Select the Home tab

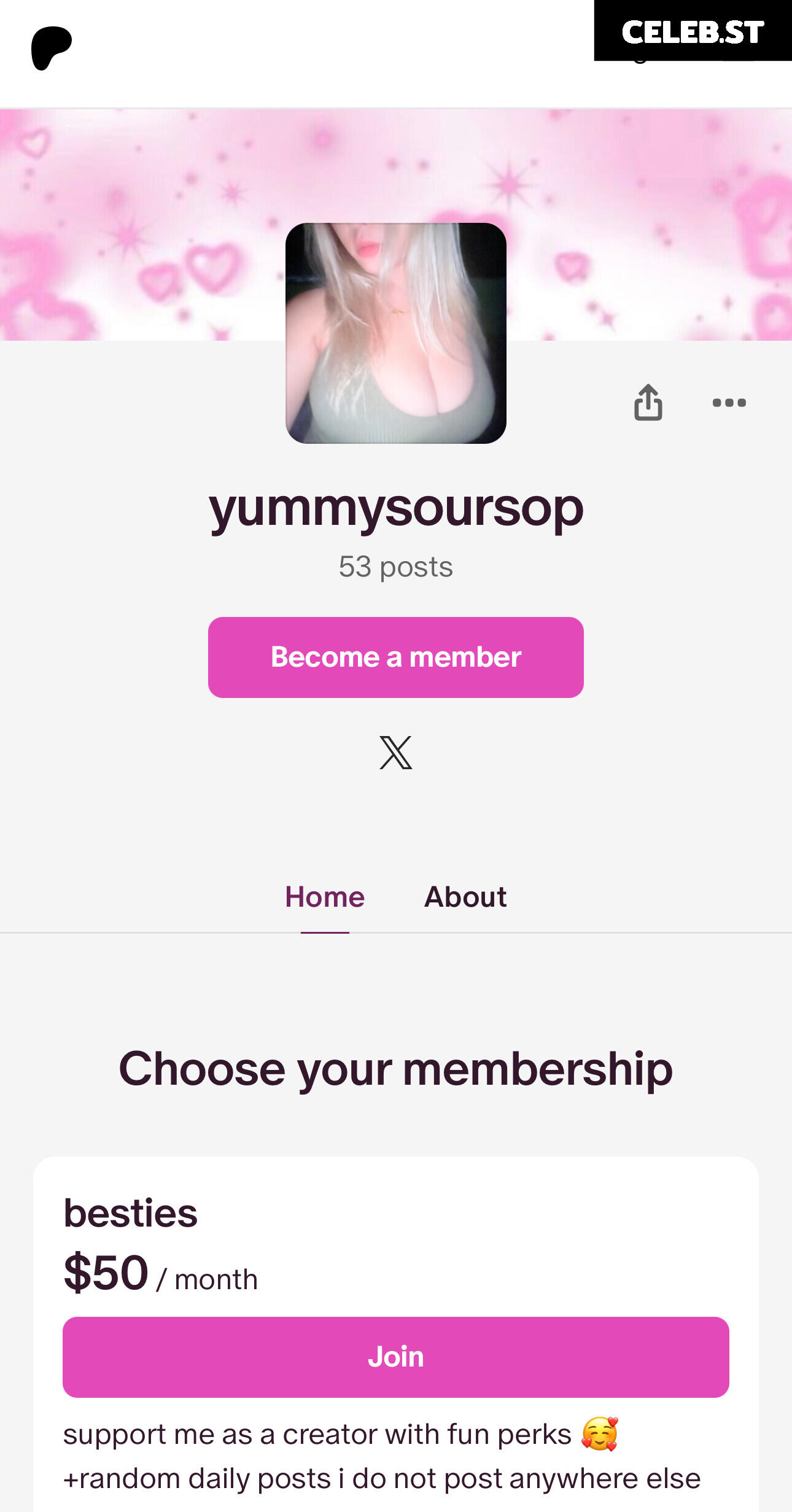(325, 897)
